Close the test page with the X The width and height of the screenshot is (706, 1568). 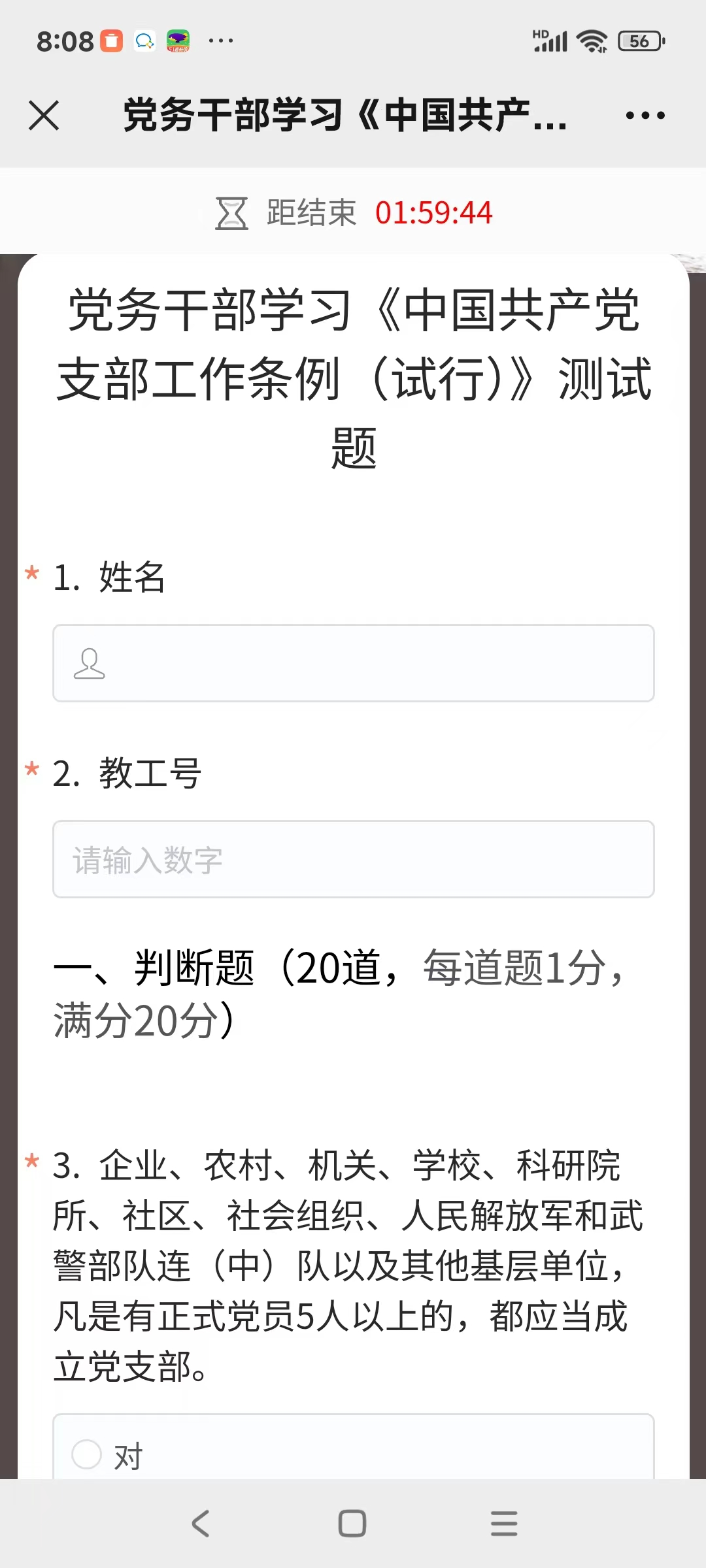tap(44, 116)
